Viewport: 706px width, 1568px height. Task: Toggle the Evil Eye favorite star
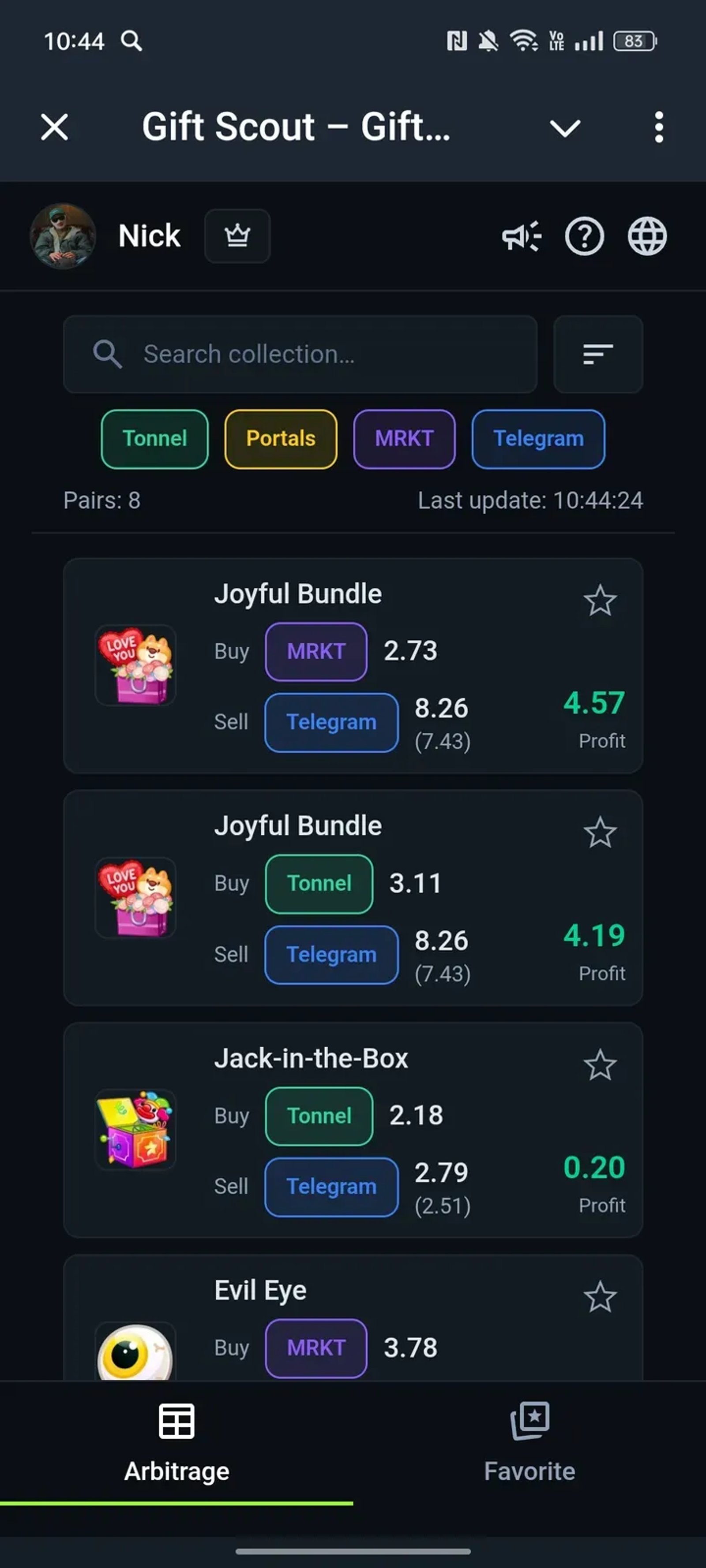pos(600,1298)
